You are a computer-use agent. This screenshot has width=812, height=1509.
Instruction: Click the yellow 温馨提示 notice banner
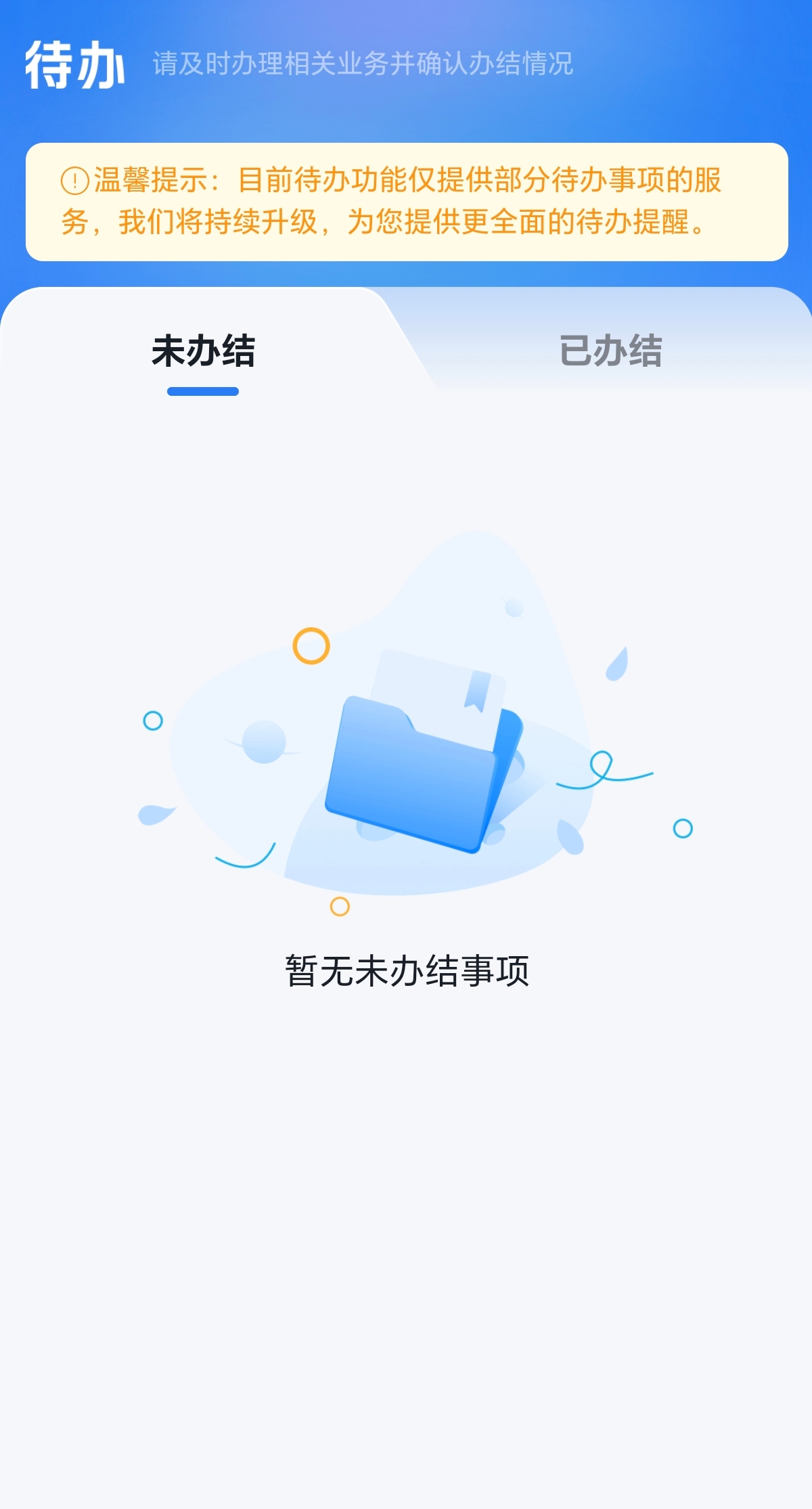[406, 203]
